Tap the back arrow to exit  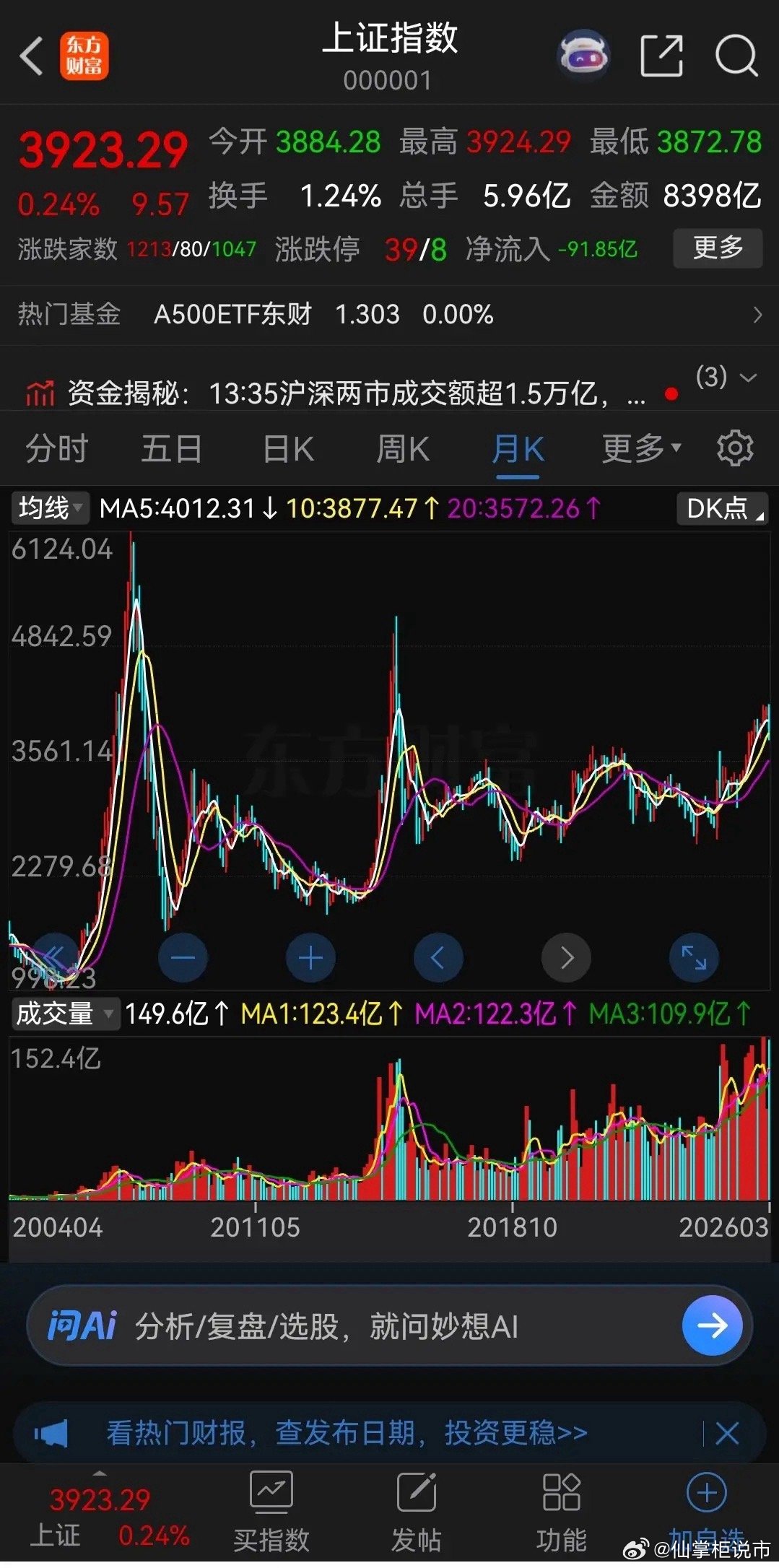point(31,56)
